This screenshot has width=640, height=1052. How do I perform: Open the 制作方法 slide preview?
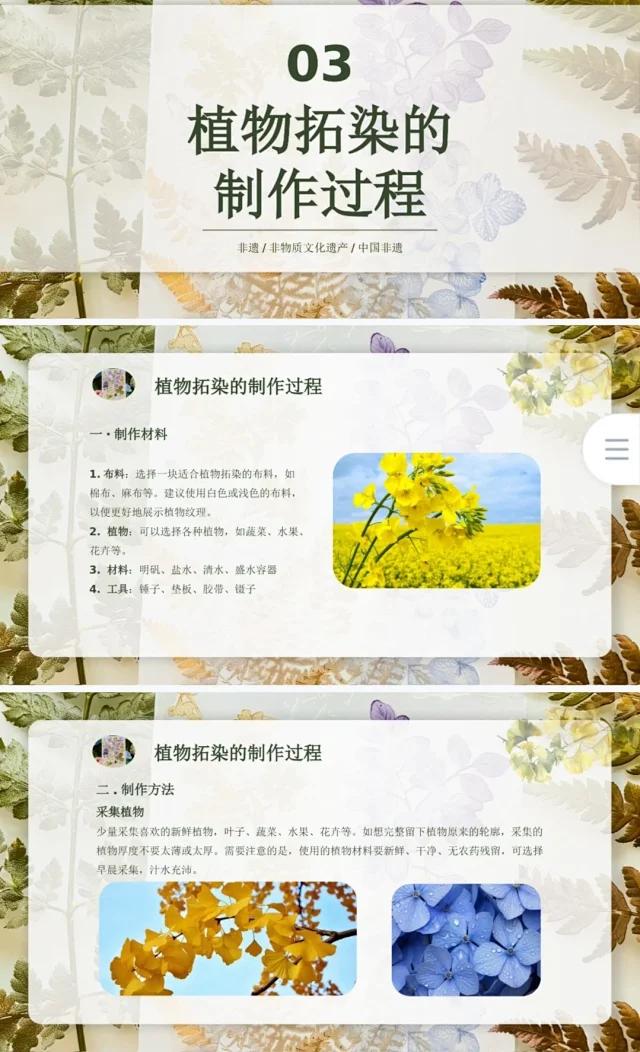tap(320, 870)
